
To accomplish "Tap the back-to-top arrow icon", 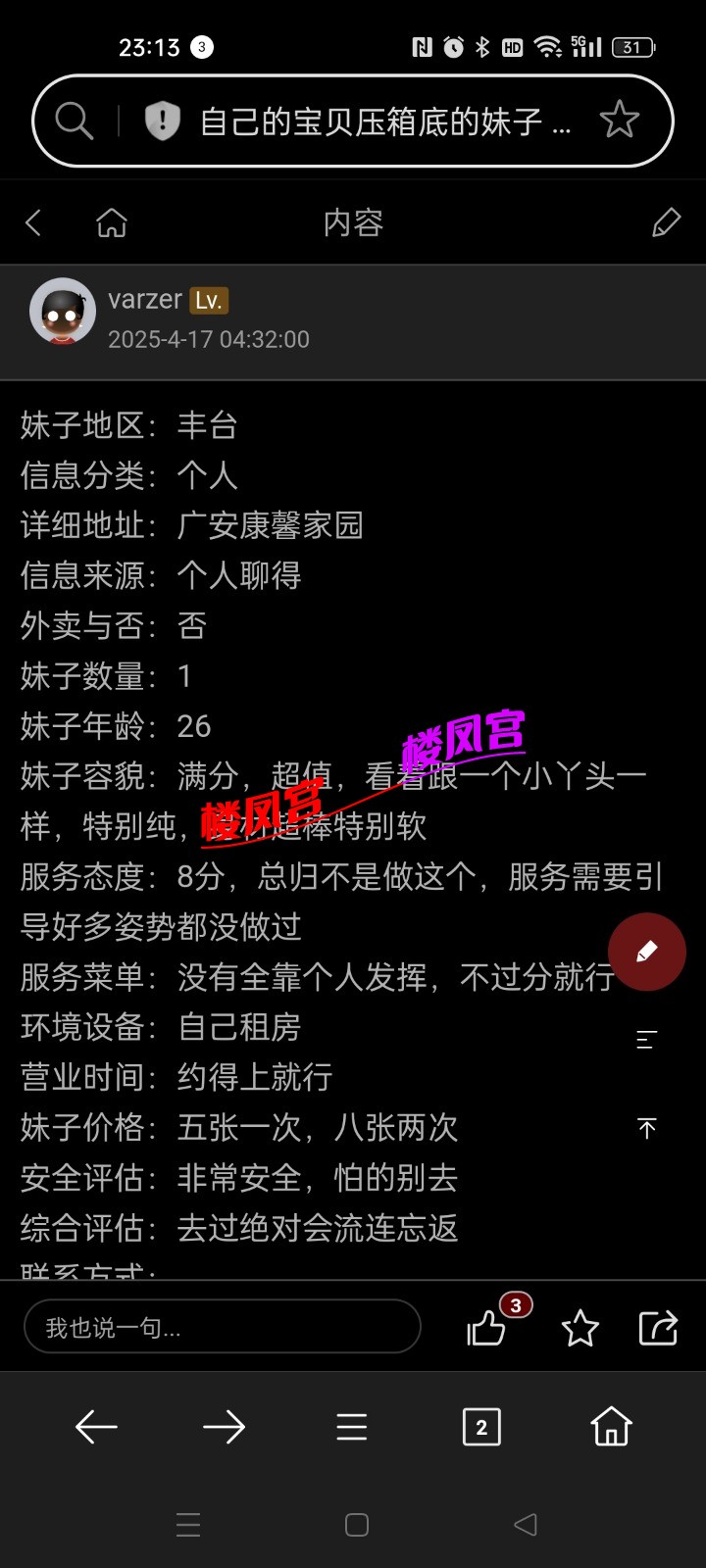I will (x=647, y=1129).
